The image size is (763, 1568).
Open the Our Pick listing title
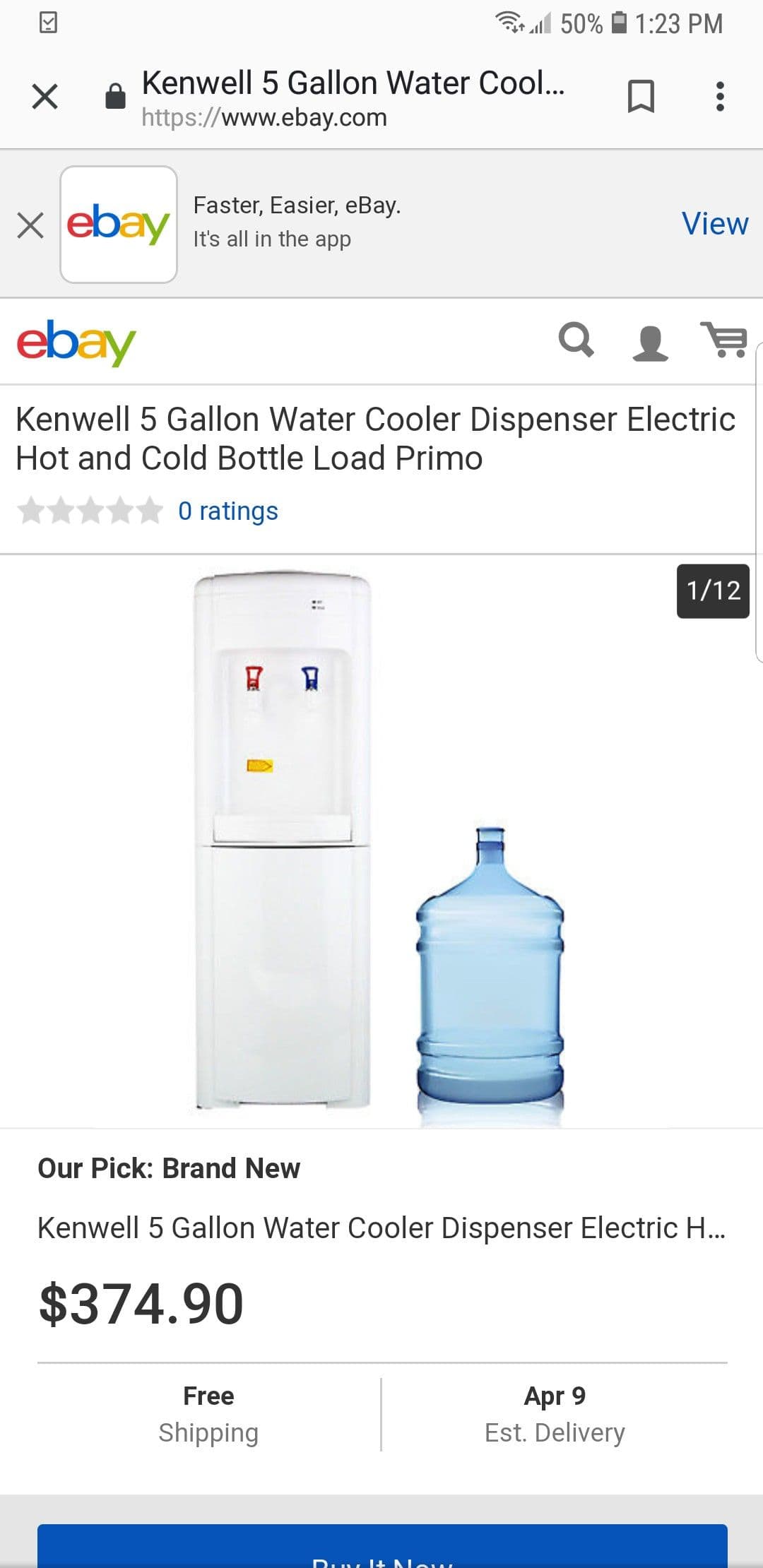click(x=381, y=1228)
